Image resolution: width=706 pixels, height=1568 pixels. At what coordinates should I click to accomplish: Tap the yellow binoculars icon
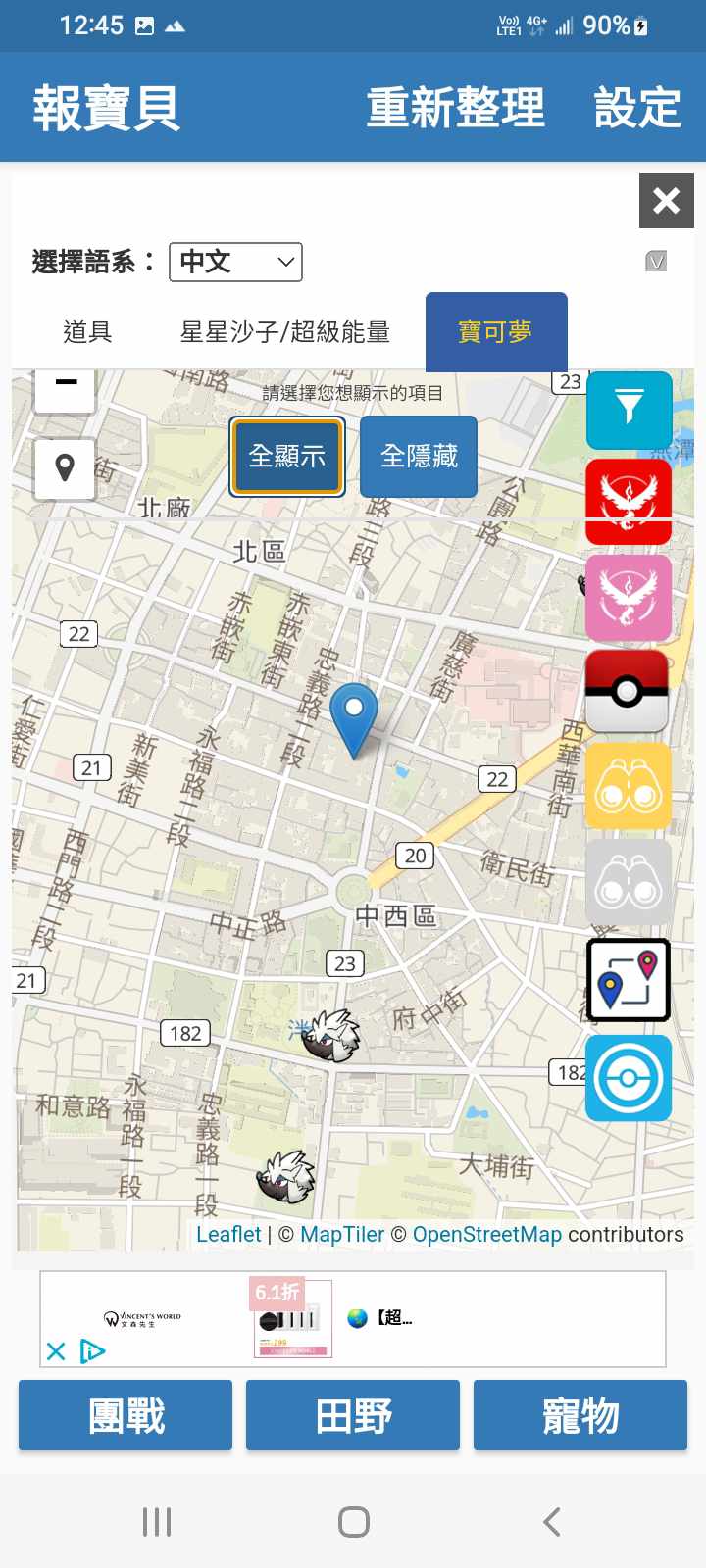point(629,786)
